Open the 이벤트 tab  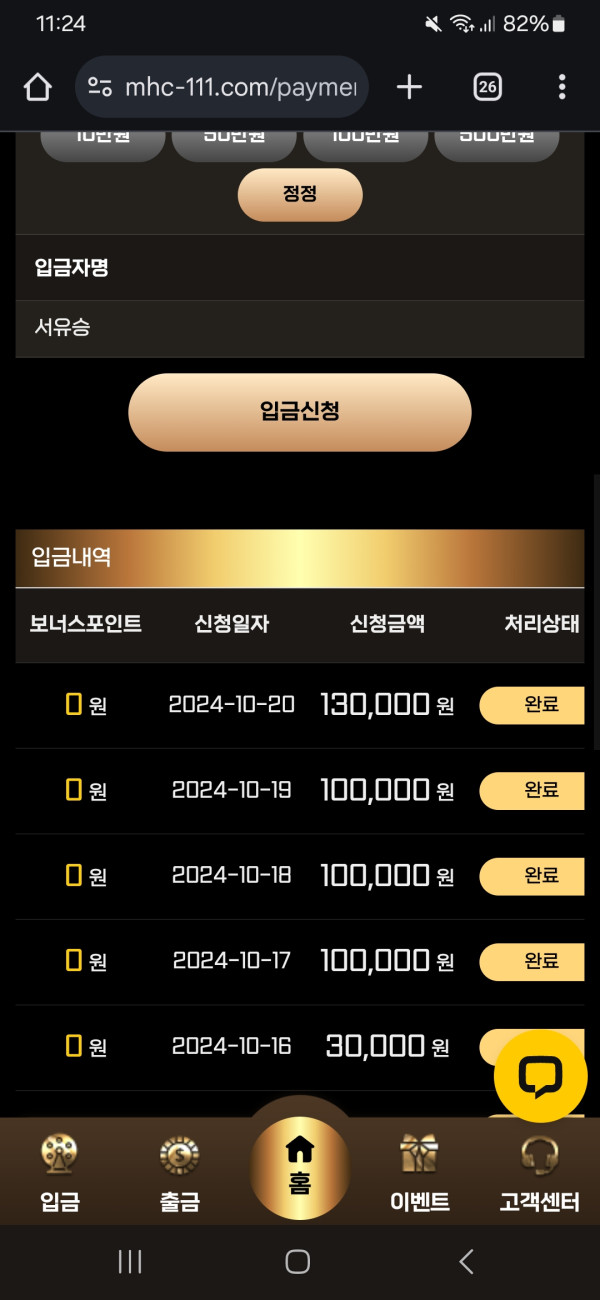click(x=420, y=1173)
